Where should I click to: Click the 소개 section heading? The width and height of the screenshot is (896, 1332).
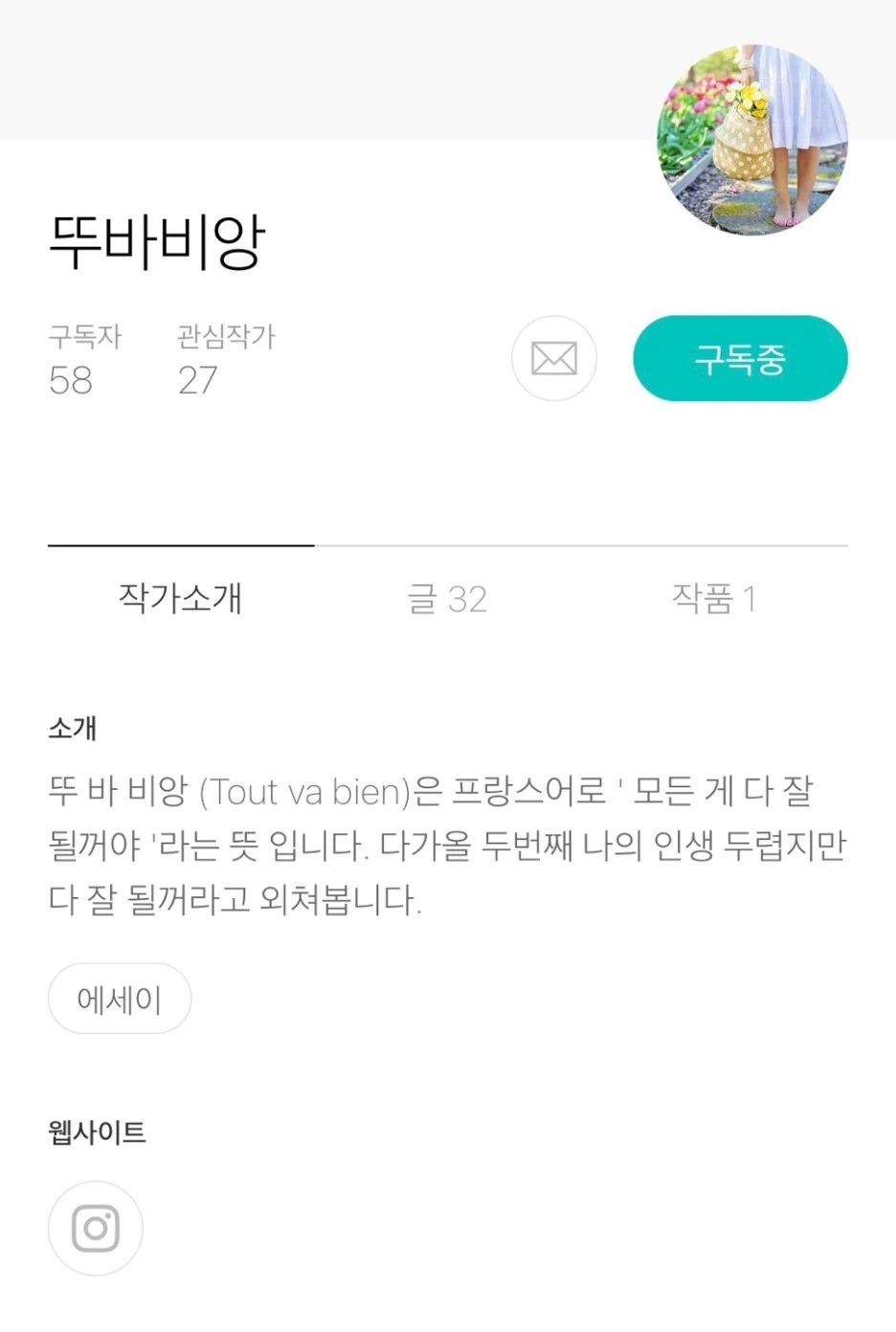click(73, 728)
